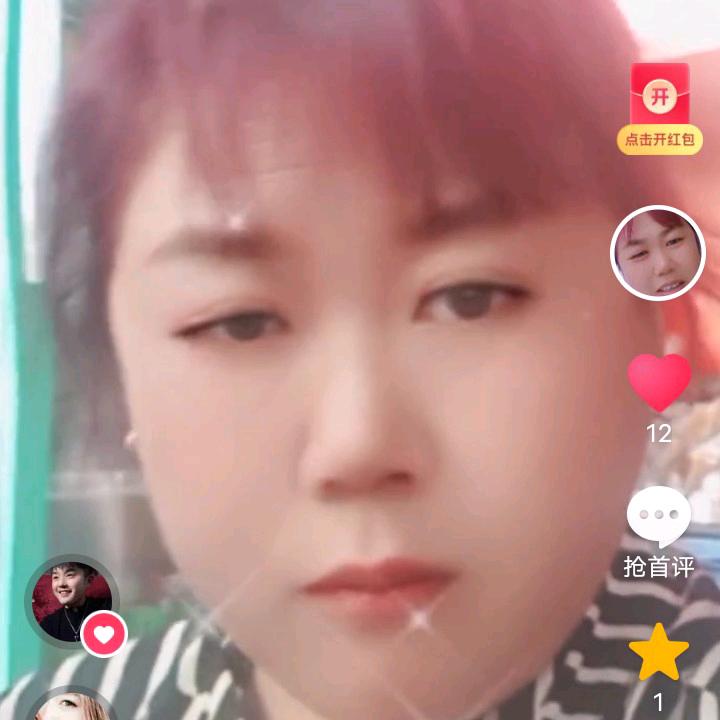This screenshot has height=720, width=720.
Task: Open the red envelope reward
Action: click(x=659, y=108)
